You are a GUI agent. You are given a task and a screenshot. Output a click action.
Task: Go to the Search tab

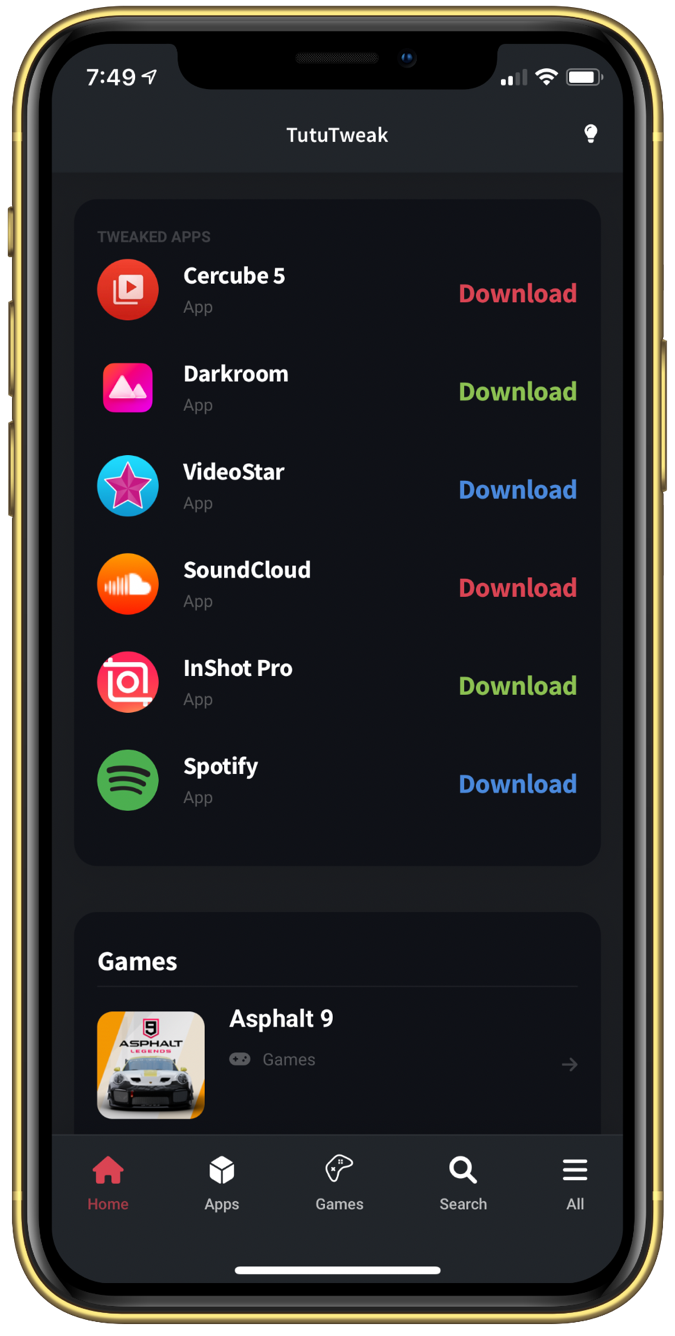click(x=462, y=1183)
